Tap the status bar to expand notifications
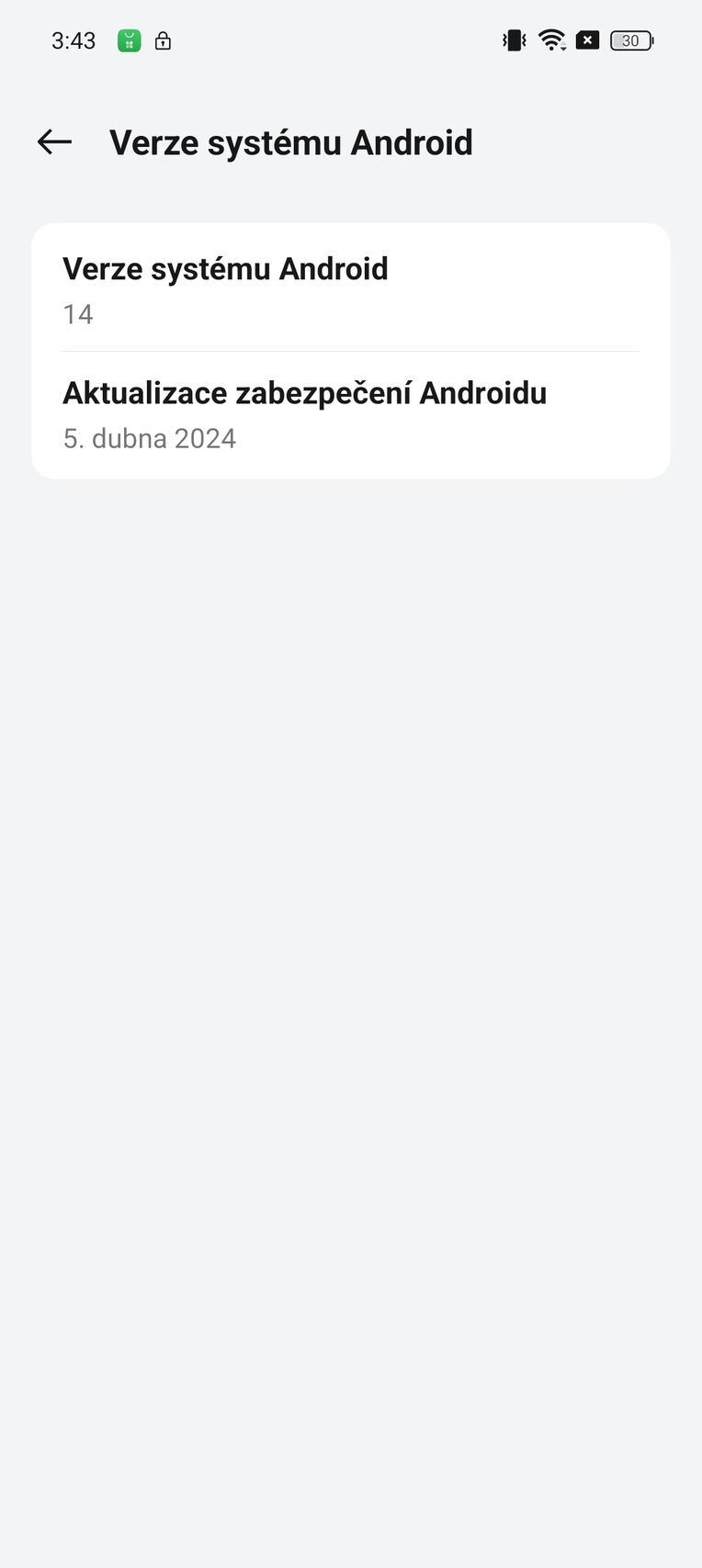The width and height of the screenshot is (702, 1568). tap(350, 40)
